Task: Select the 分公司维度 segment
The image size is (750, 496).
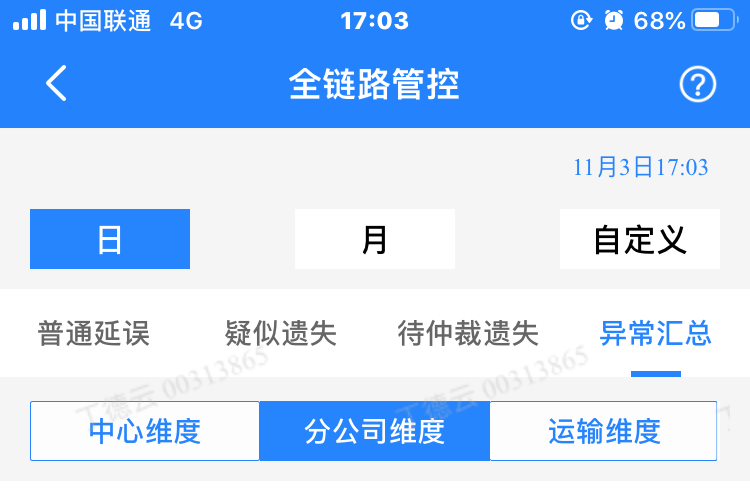Action: pyautogui.click(x=375, y=431)
